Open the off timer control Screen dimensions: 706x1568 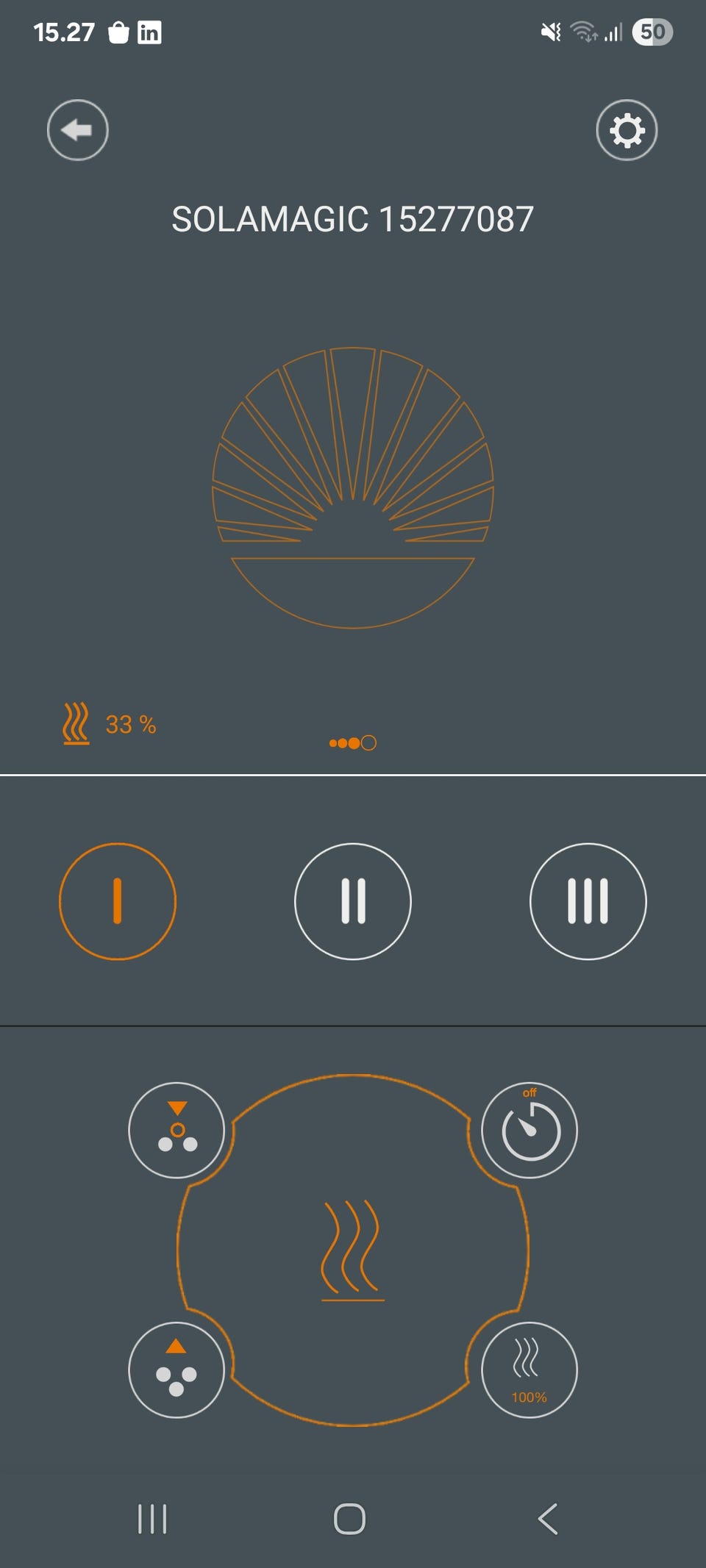tap(529, 1130)
